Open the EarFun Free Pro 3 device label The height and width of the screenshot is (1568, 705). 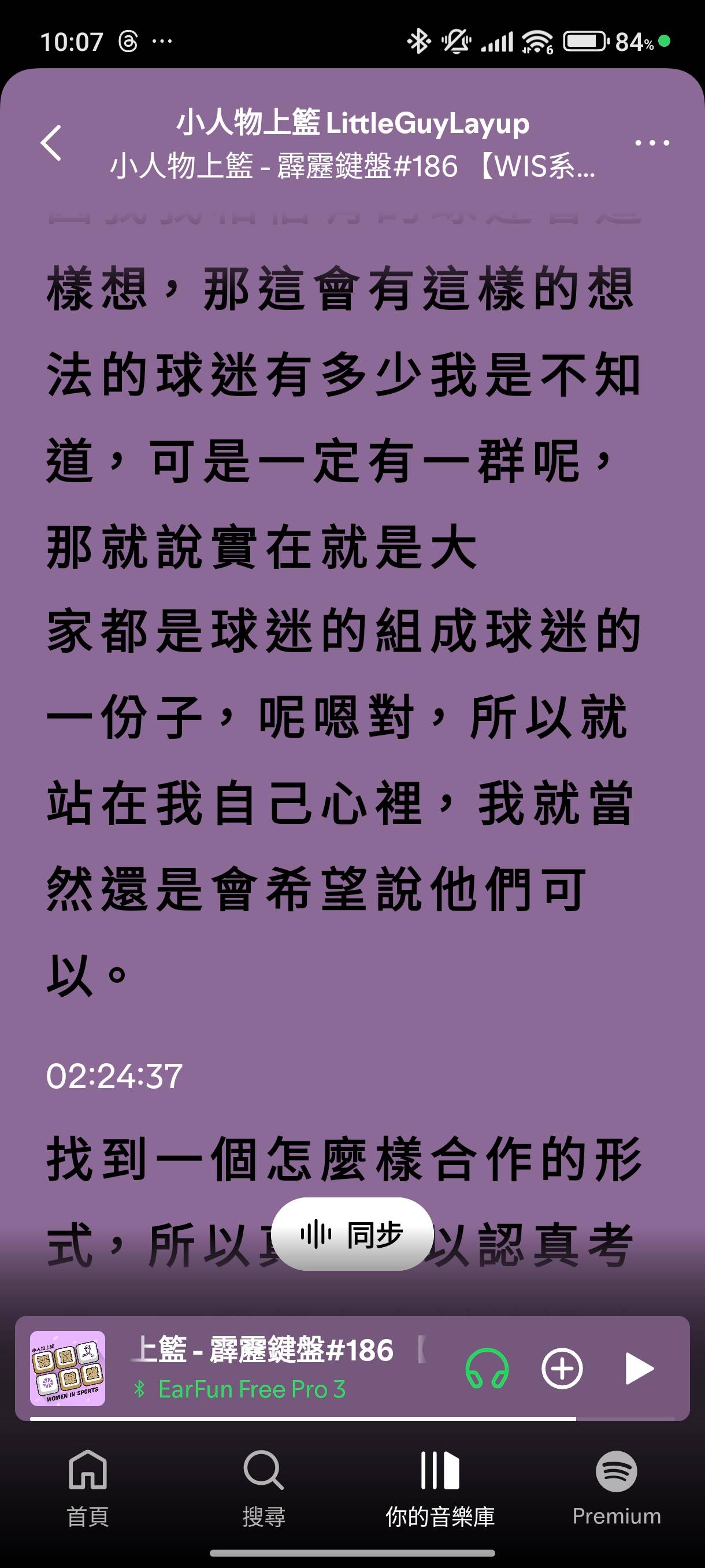tap(252, 1389)
